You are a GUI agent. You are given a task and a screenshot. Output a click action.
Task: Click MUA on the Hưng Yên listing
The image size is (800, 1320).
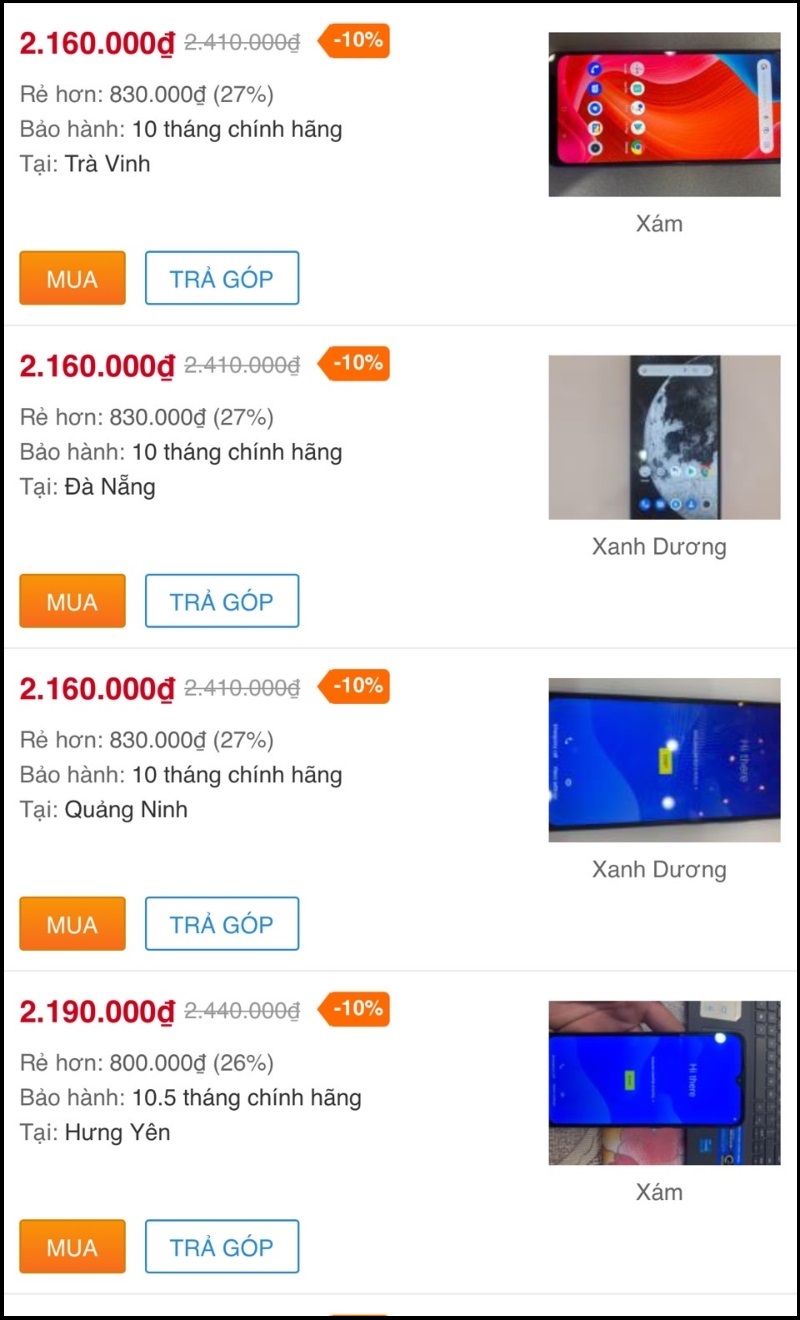click(x=71, y=1246)
